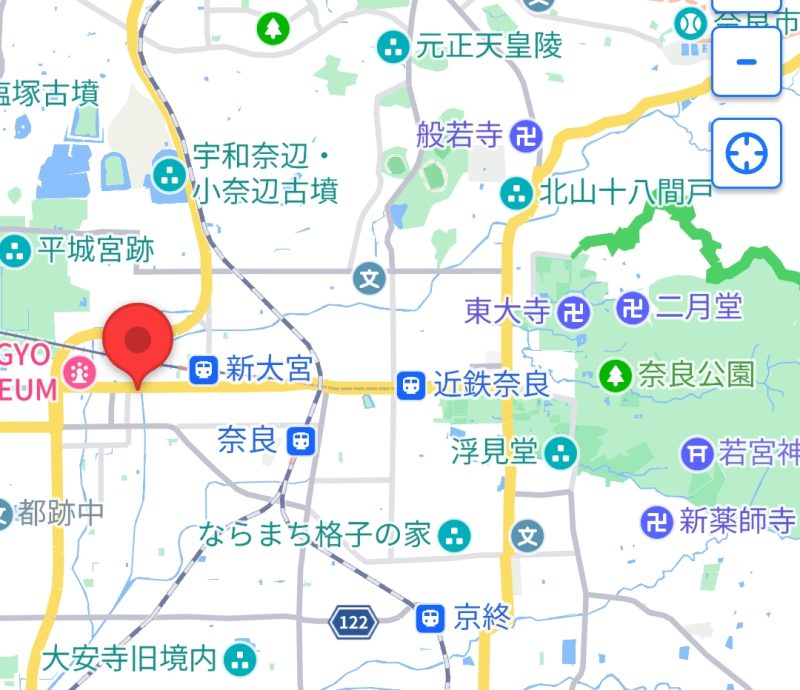This screenshot has width=800, height=690.
Task: Select the 近鉄奈良 station marker
Action: (410, 384)
